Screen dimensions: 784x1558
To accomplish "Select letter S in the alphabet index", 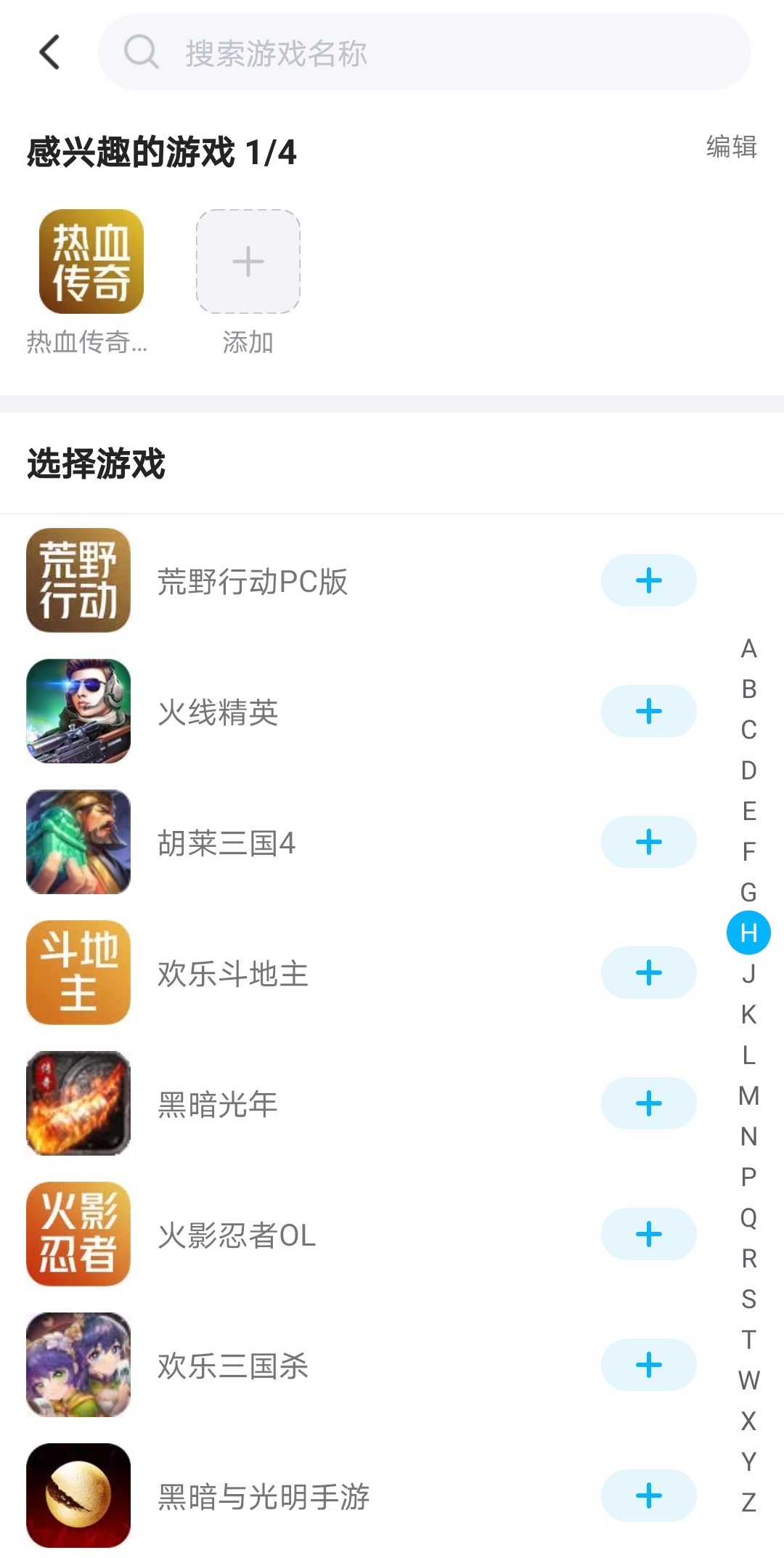I will (x=748, y=1299).
